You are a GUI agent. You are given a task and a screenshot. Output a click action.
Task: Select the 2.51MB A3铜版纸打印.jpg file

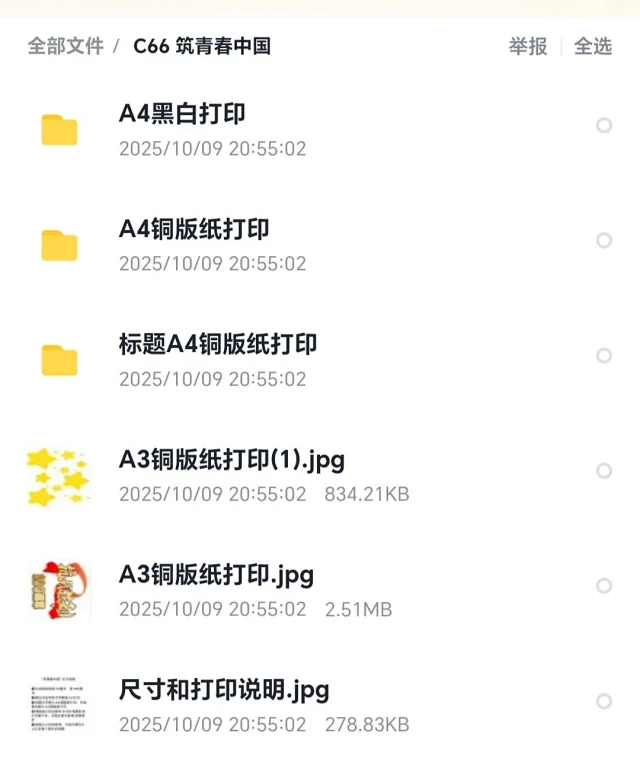(x=604, y=585)
